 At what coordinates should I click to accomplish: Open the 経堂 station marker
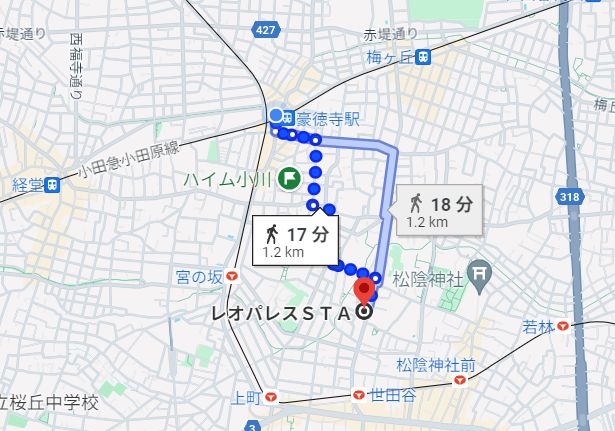click(x=51, y=185)
